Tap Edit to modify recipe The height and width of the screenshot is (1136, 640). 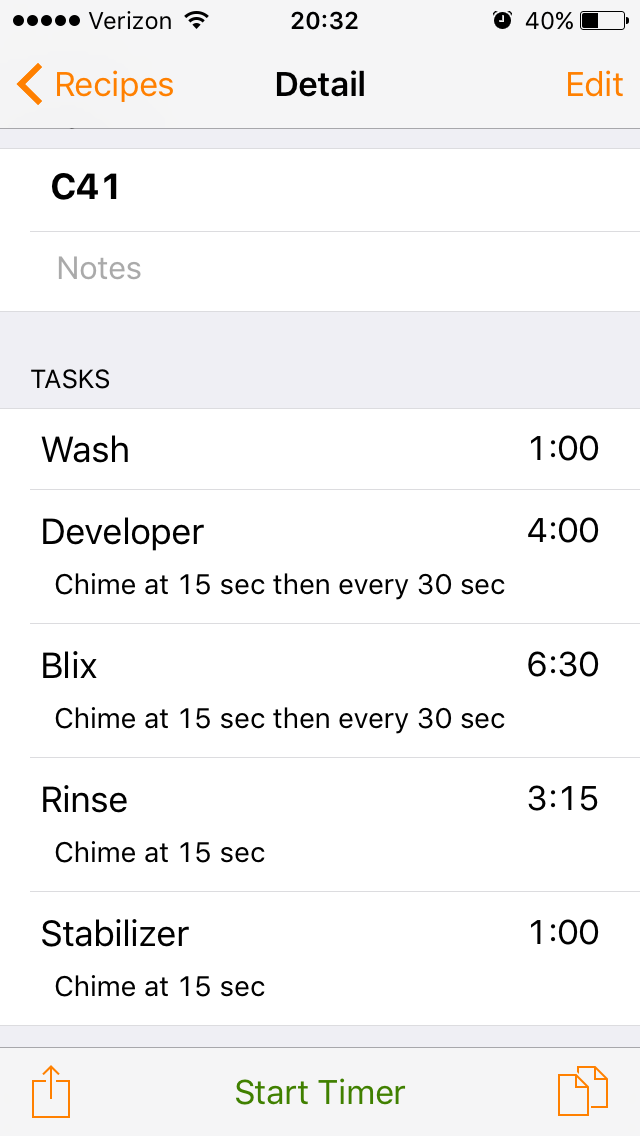coord(594,85)
